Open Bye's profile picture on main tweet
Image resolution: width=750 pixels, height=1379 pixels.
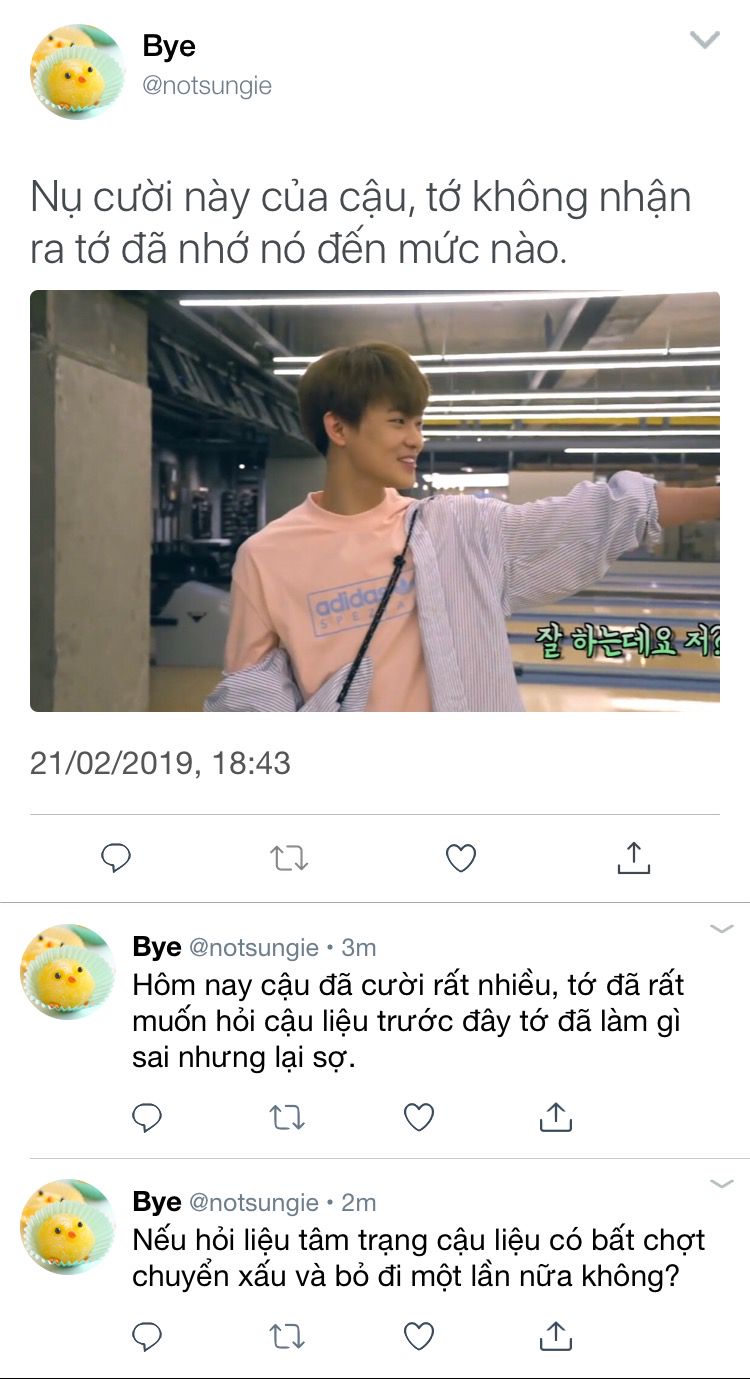click(77, 72)
